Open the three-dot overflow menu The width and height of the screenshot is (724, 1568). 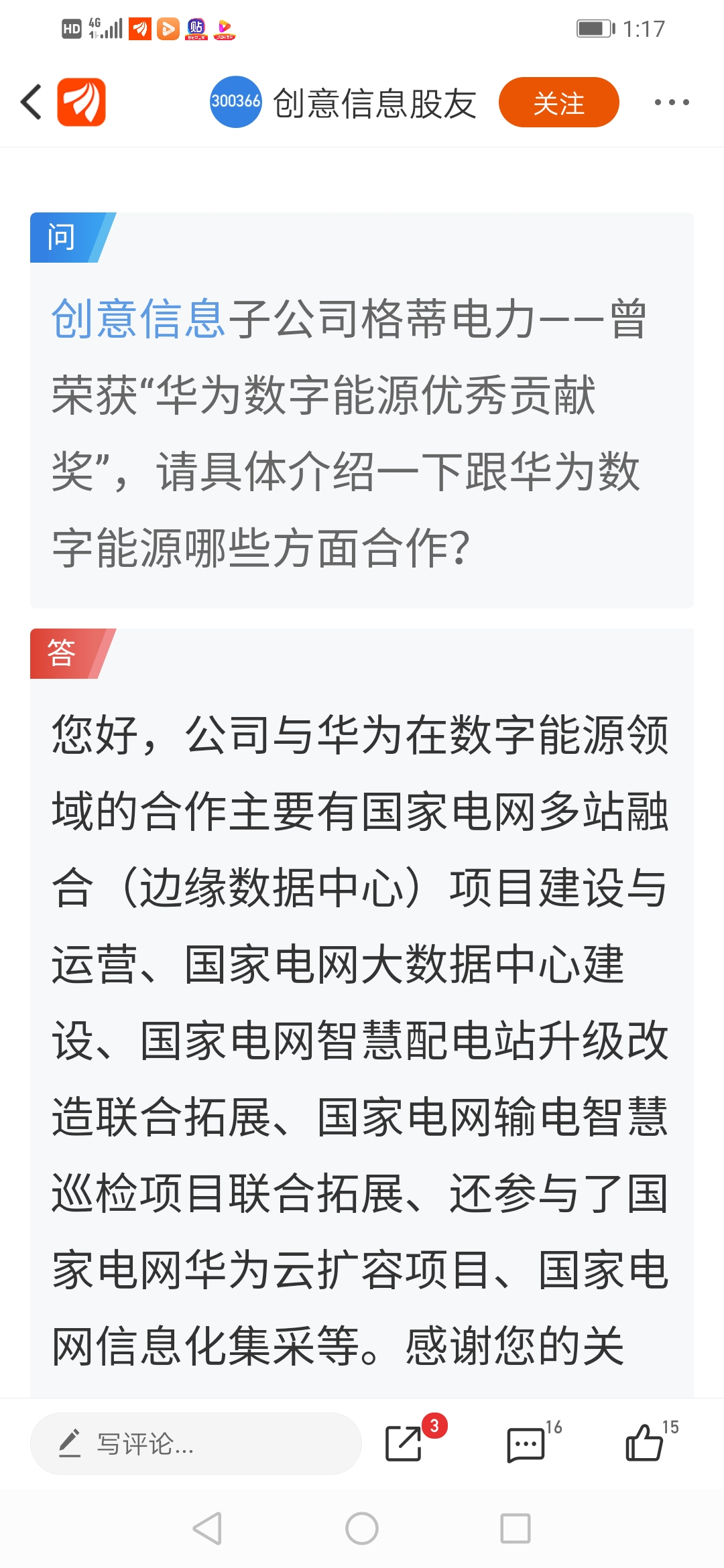(672, 103)
